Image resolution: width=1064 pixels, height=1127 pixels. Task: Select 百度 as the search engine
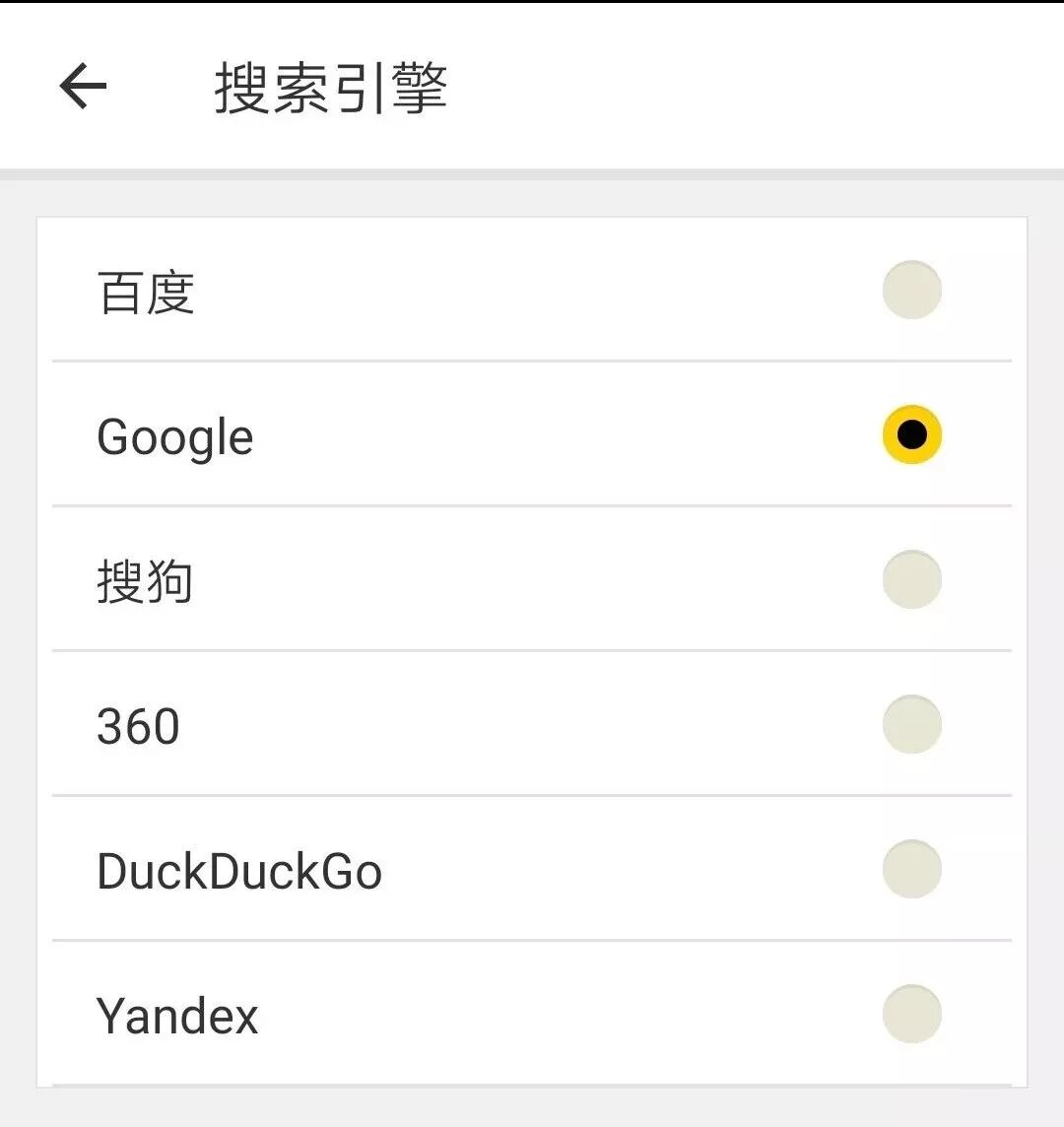[x=911, y=291]
